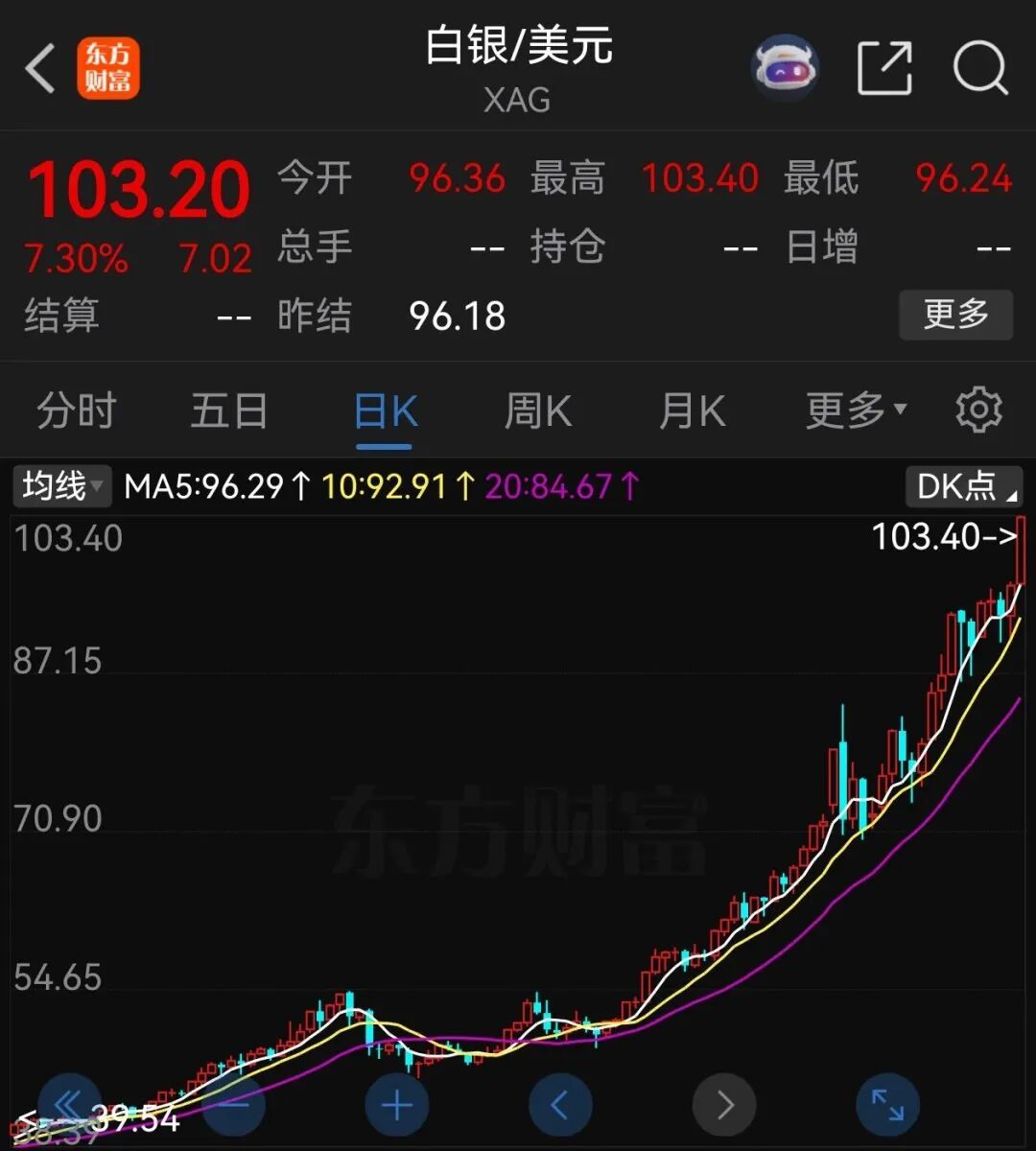Image resolution: width=1036 pixels, height=1151 pixels.
Task: Enter fullscreen chart with expand arrows icon
Action: point(888,1104)
